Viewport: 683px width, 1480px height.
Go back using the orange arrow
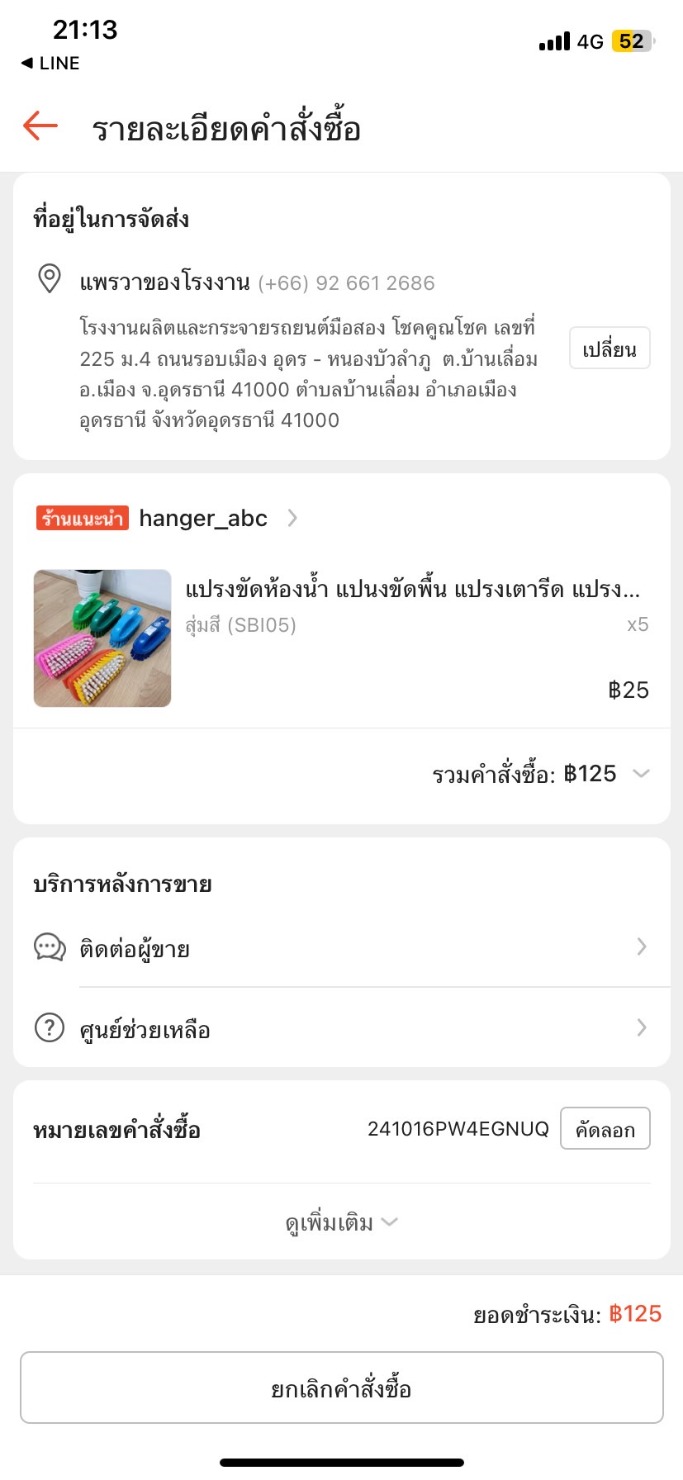pyautogui.click(x=40, y=126)
